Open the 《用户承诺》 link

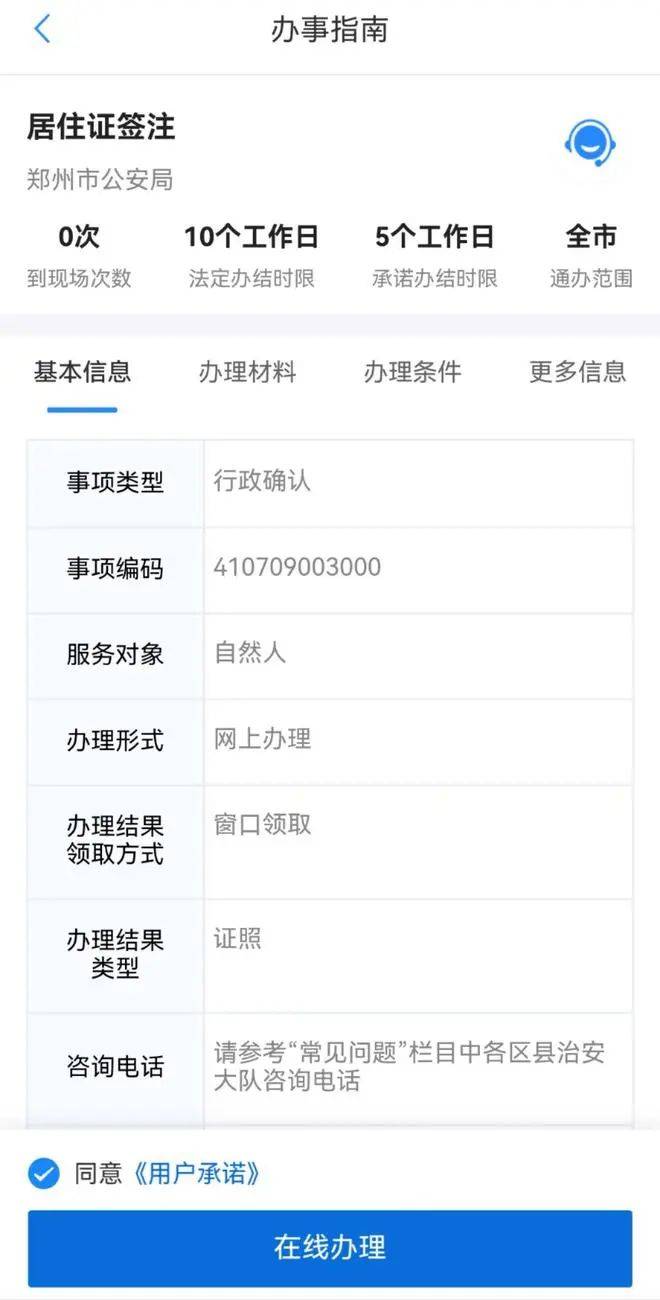coord(197,1173)
